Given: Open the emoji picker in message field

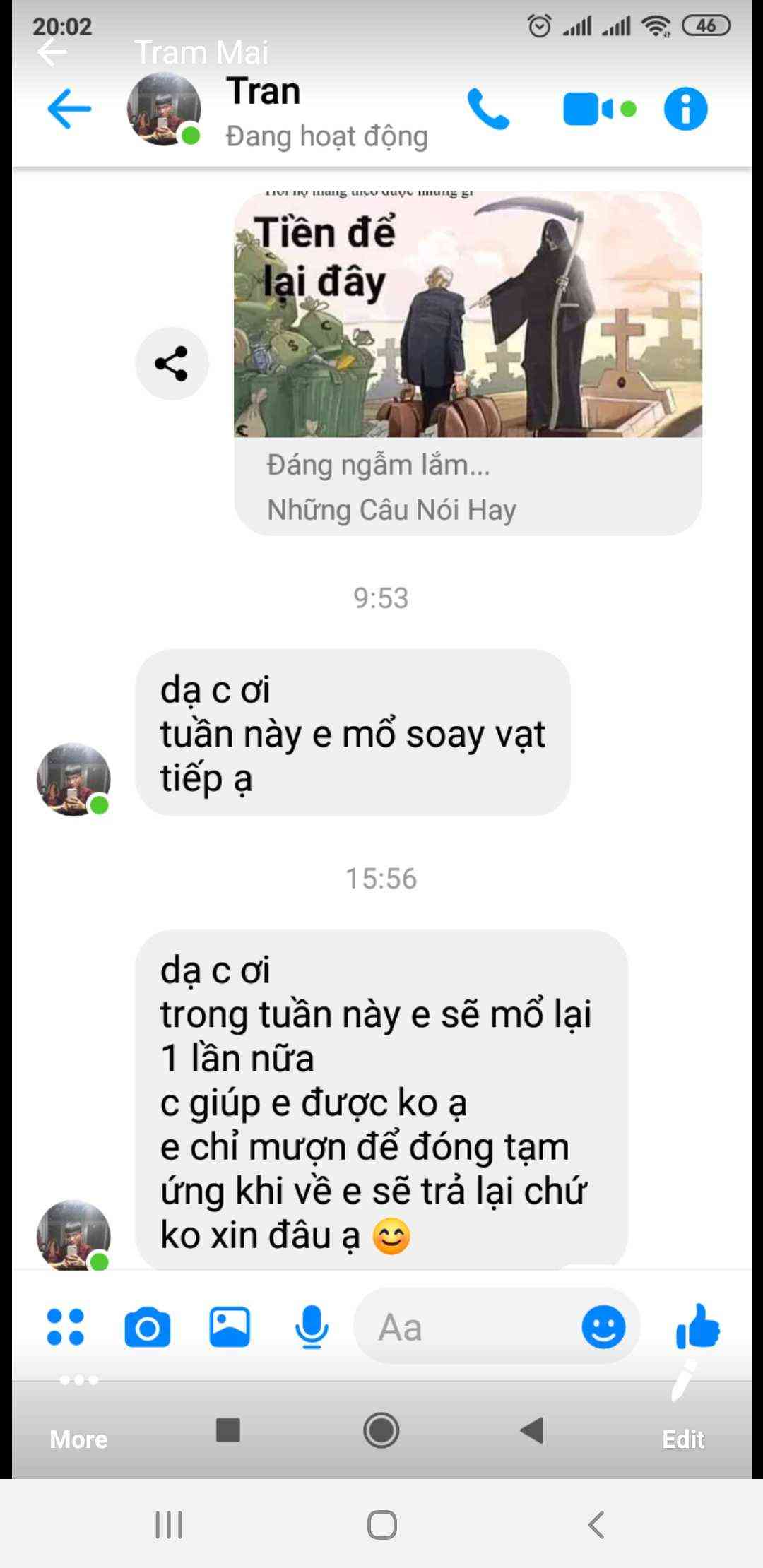Looking at the screenshot, I should pyautogui.click(x=603, y=1327).
